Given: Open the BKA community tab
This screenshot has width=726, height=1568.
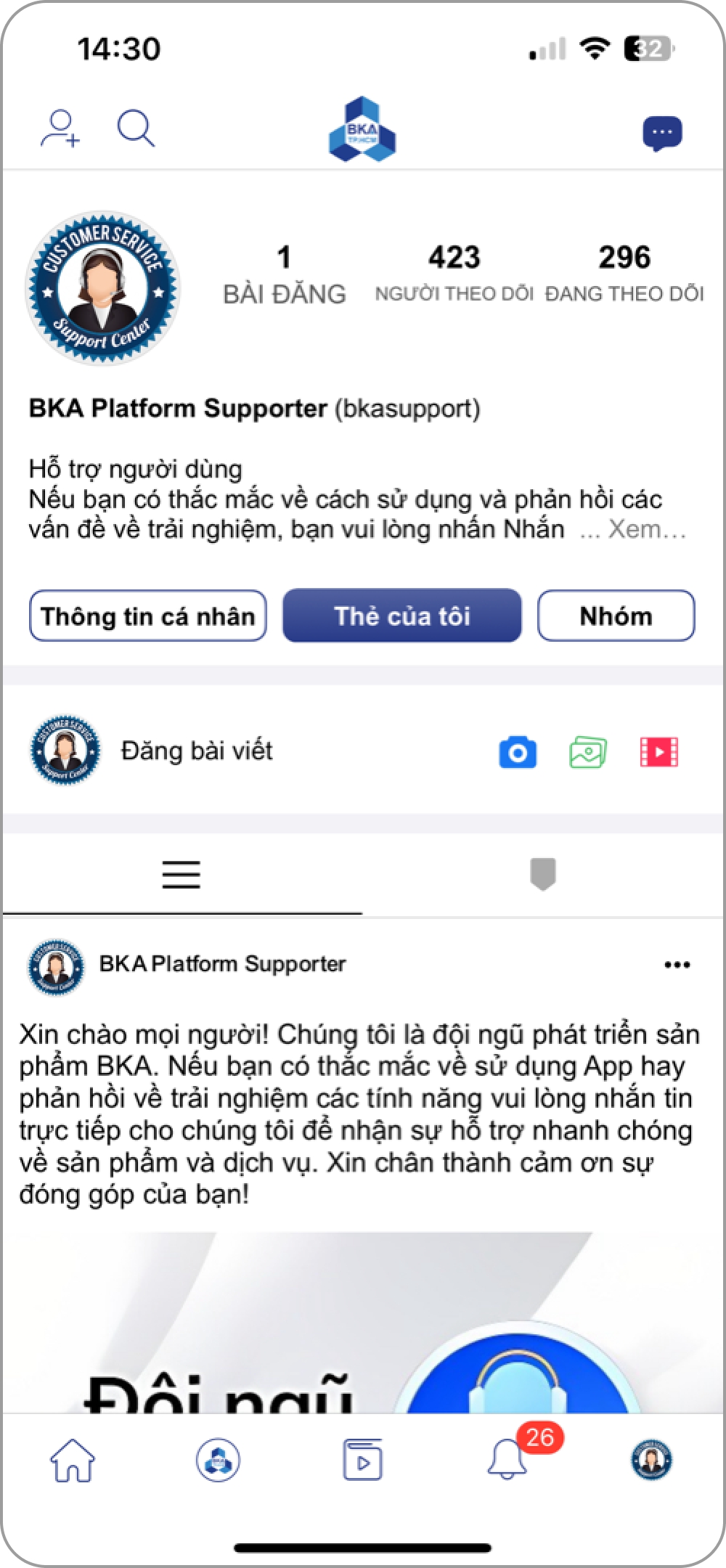Looking at the screenshot, I should coord(218,1460).
